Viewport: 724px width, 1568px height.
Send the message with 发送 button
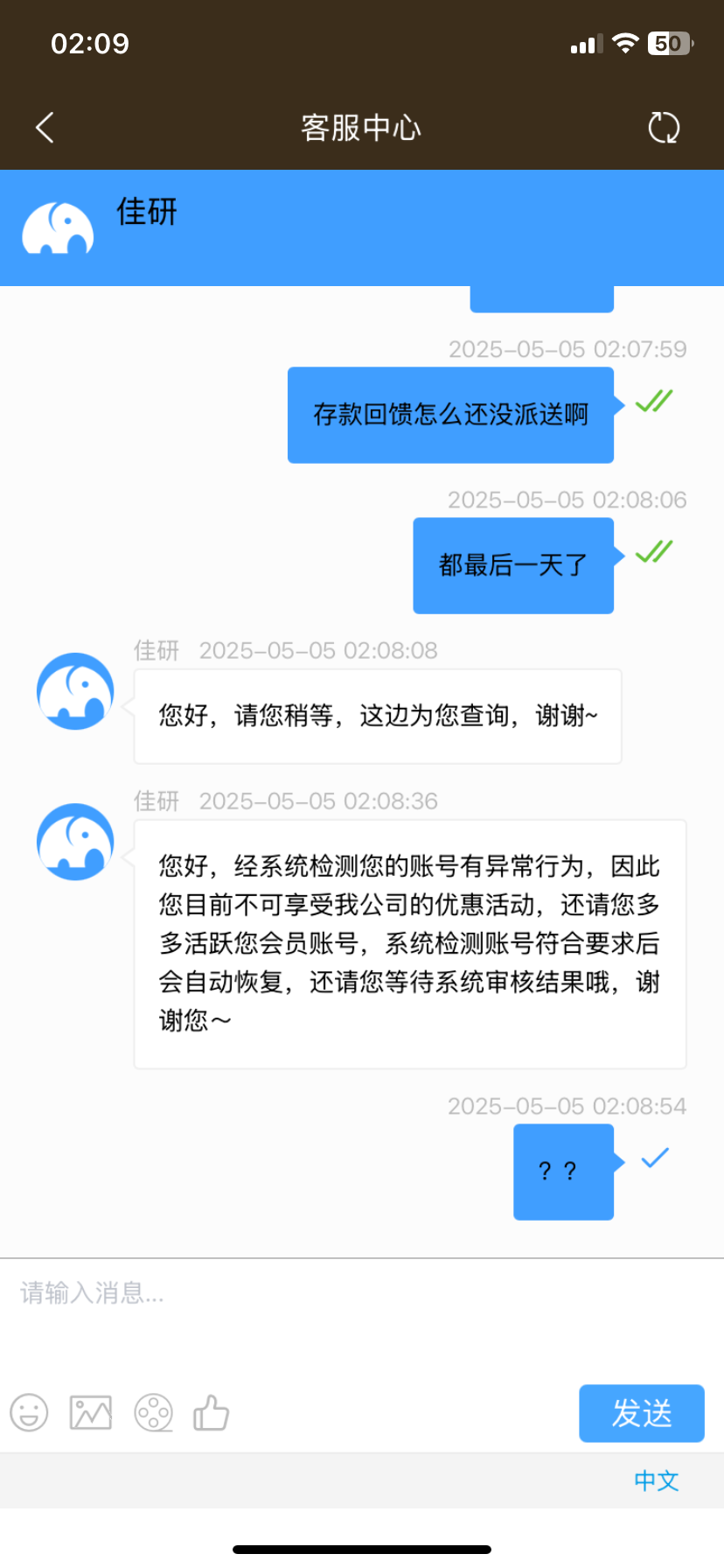click(x=642, y=1413)
